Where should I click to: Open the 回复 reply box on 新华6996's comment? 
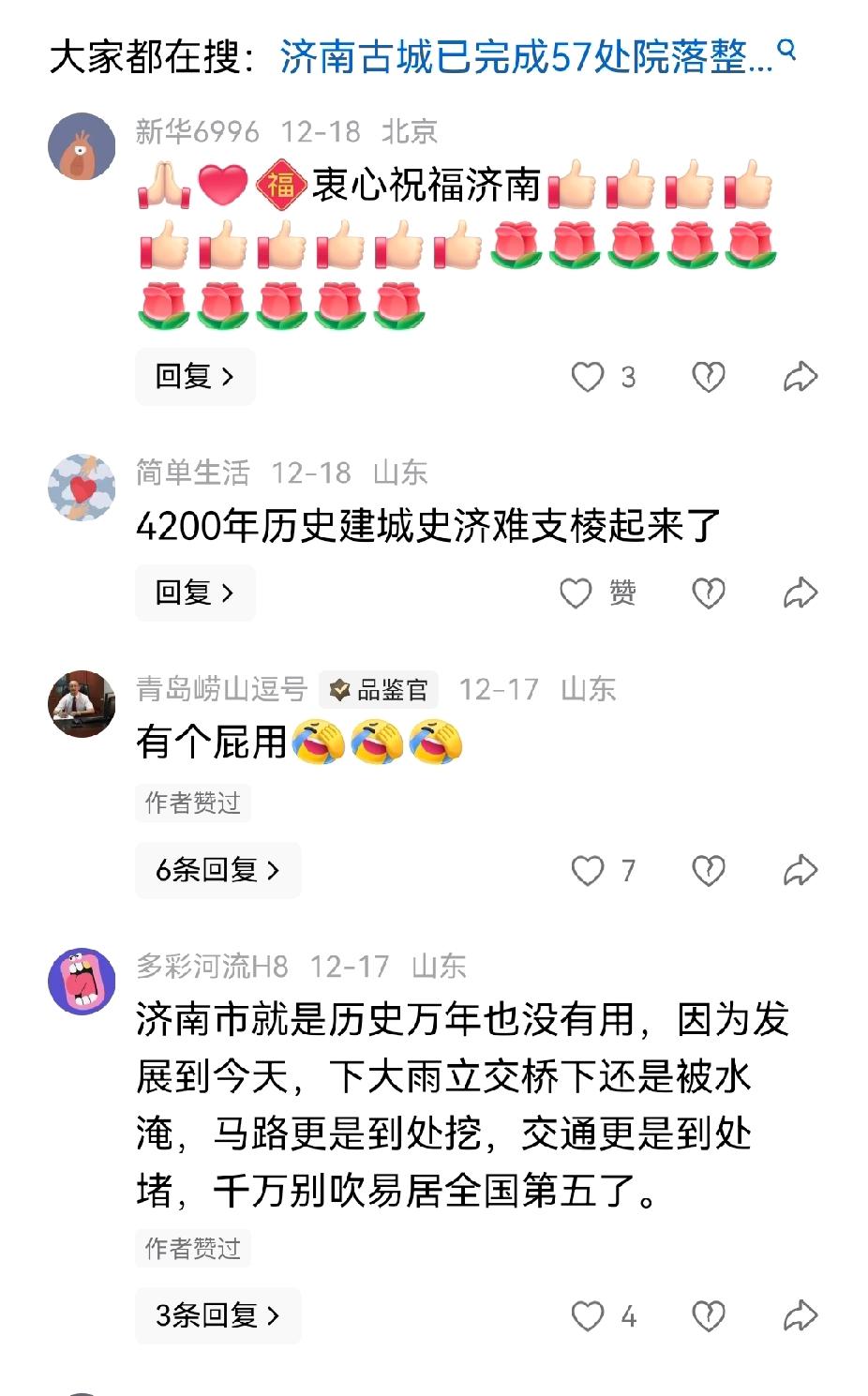point(195,377)
